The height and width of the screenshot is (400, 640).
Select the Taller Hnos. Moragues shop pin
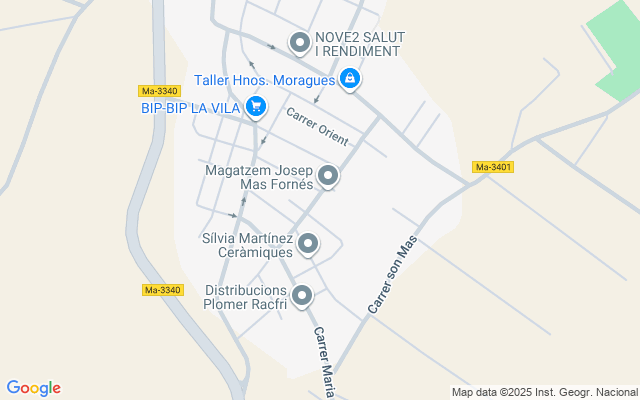click(350, 79)
